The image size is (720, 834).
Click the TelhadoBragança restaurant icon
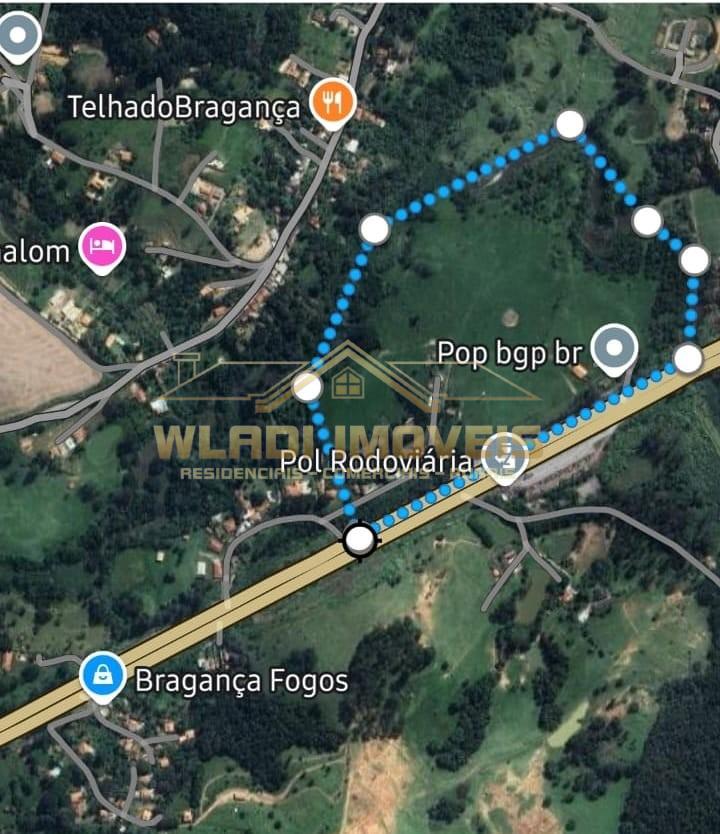pos(331,101)
